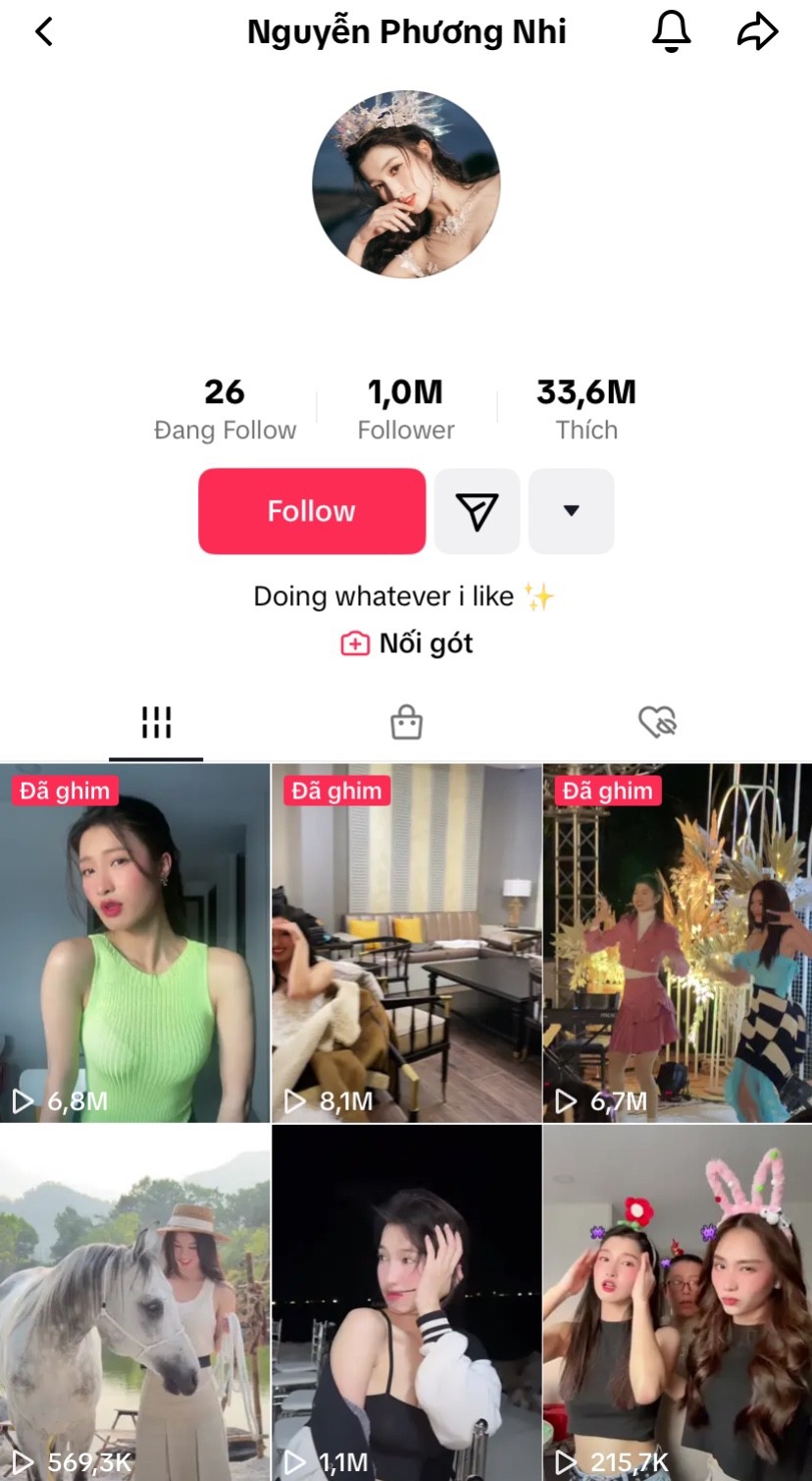Play the pinned video with 6,8M views
812x1481 pixels.
[x=134, y=942]
